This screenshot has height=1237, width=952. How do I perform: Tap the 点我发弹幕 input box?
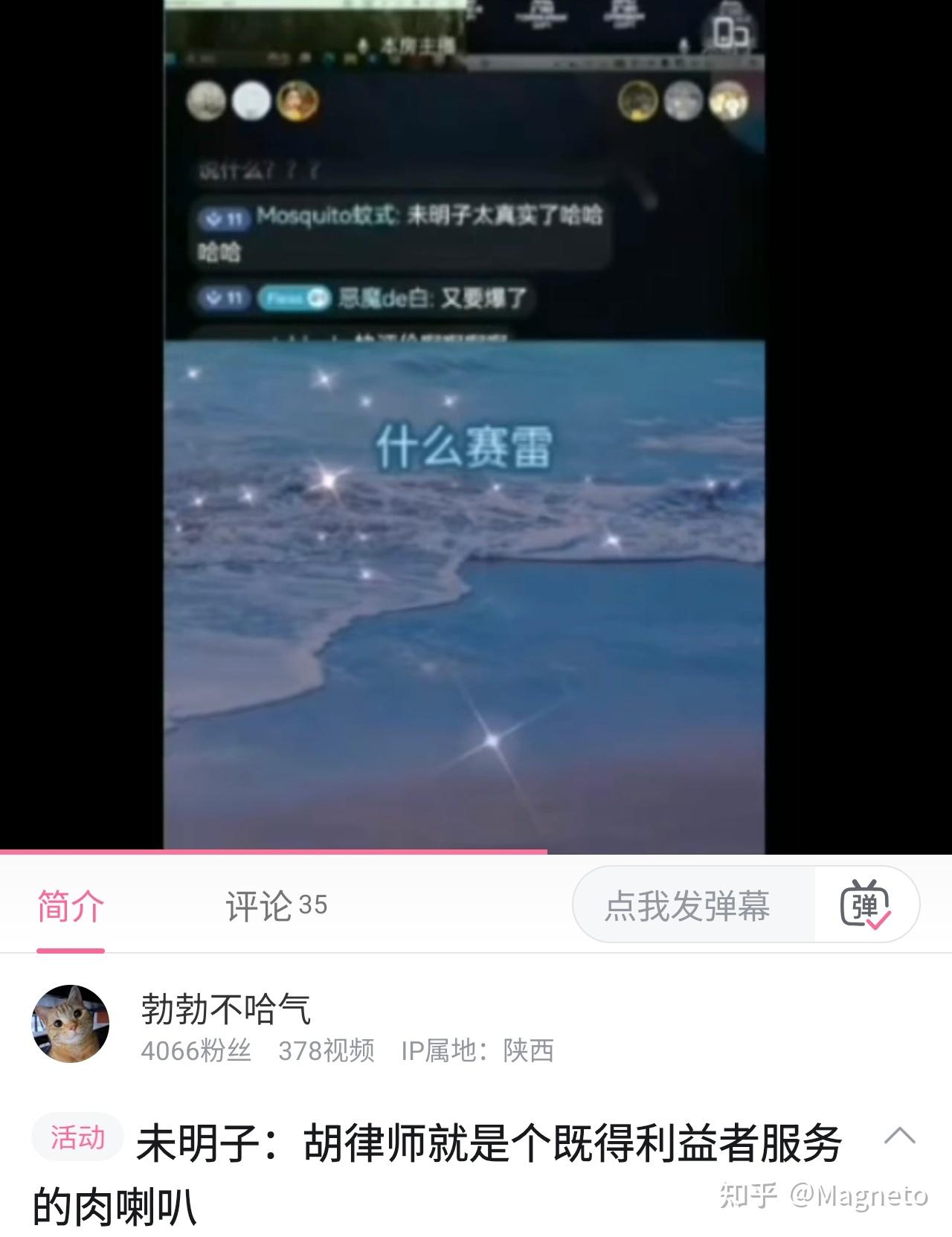687,906
